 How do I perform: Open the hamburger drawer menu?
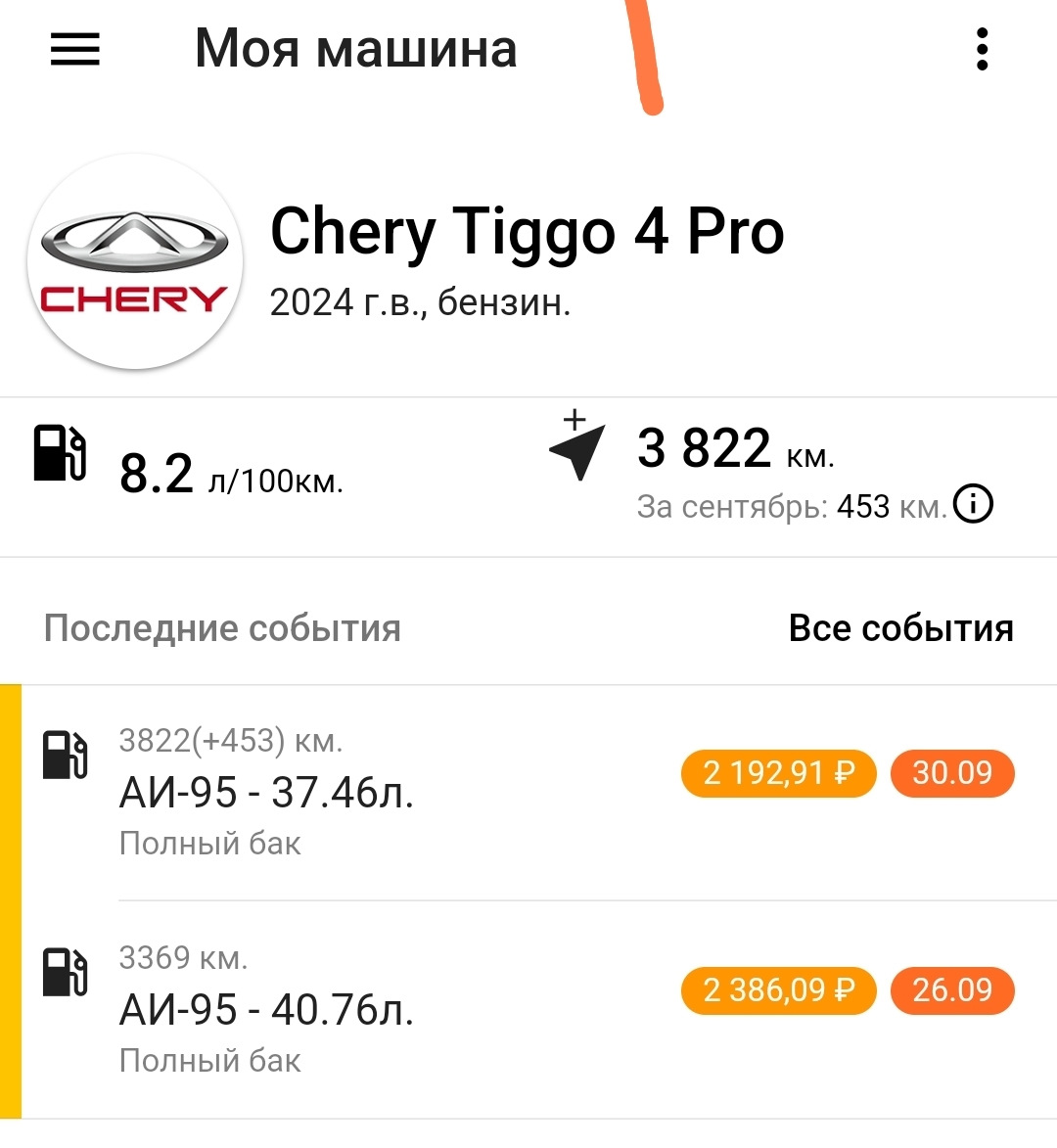(x=75, y=49)
